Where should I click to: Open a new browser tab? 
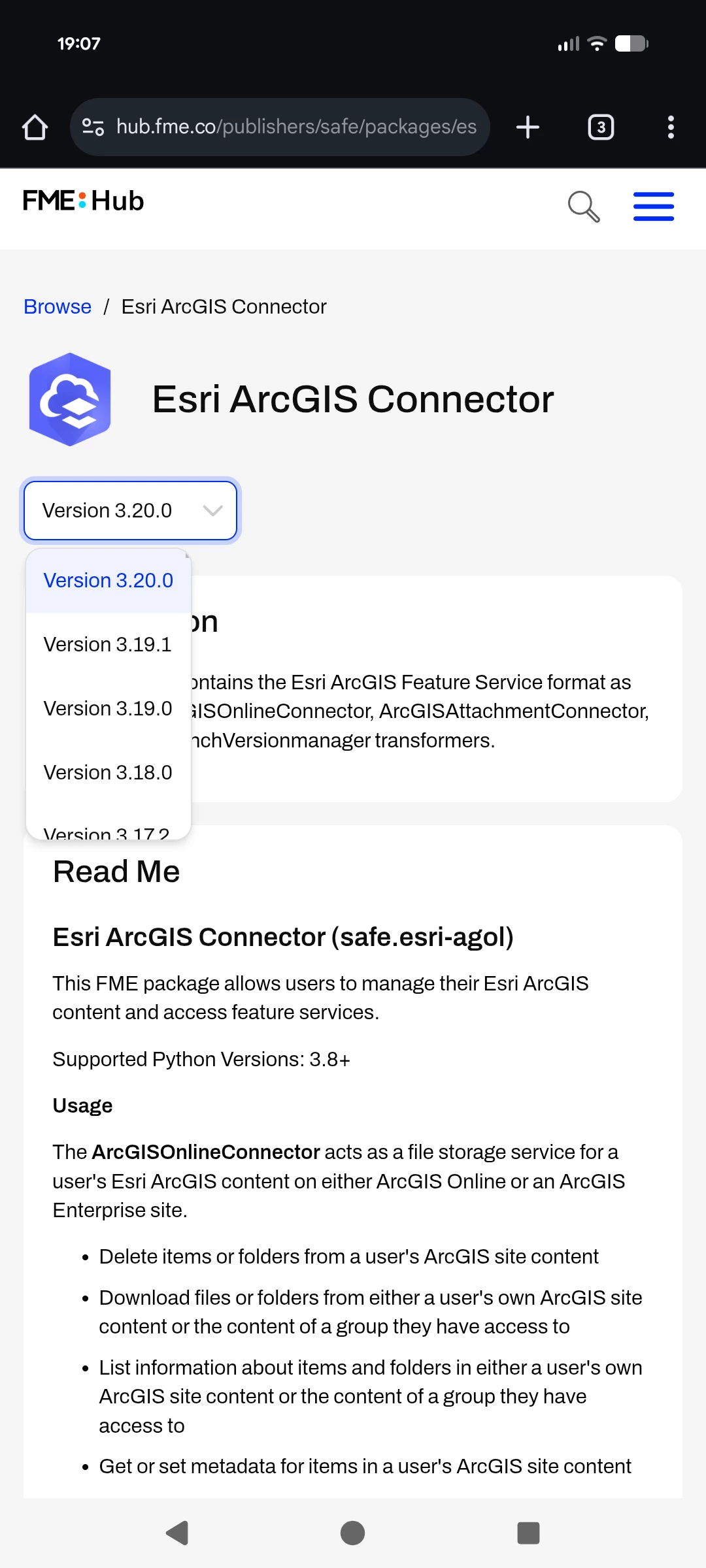(x=528, y=127)
